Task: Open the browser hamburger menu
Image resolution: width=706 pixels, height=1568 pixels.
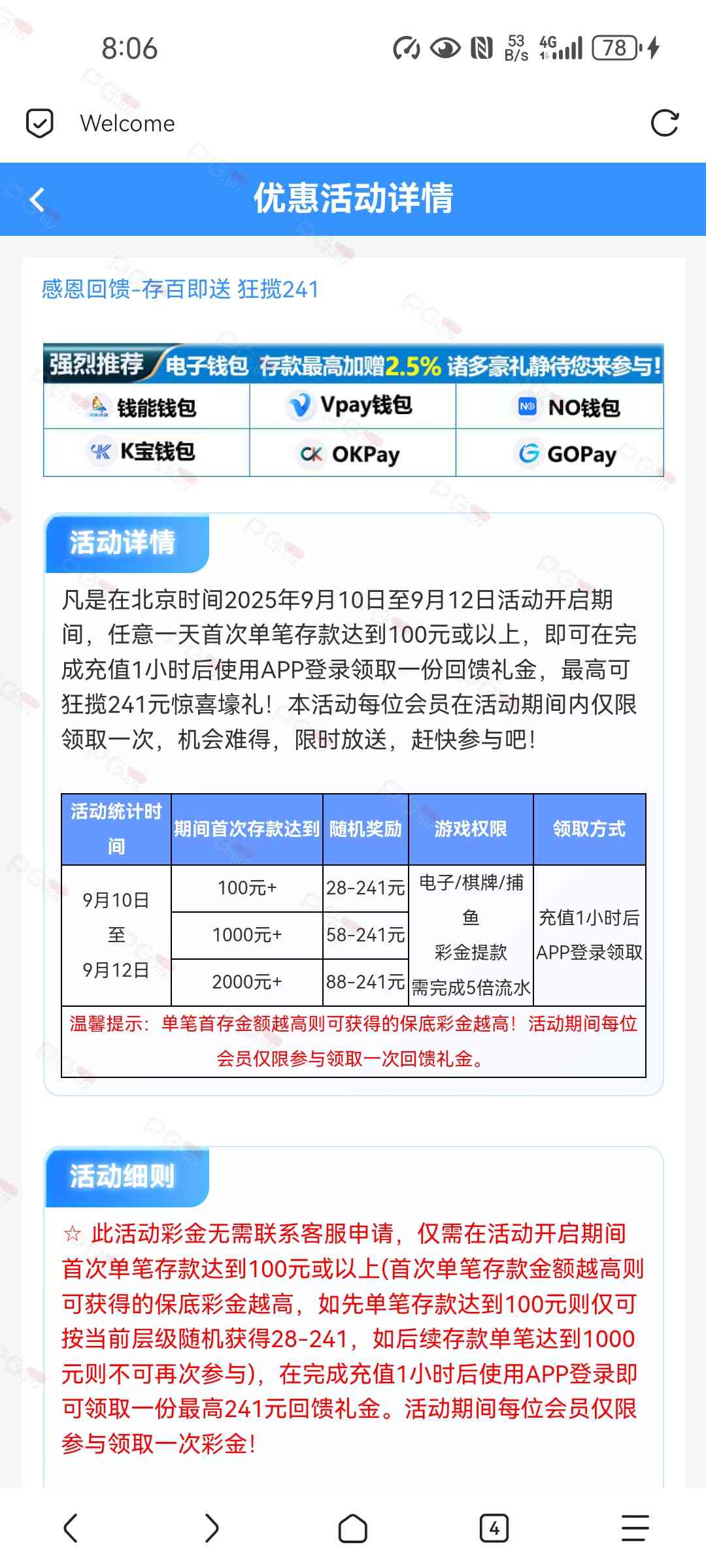Action: [635, 1528]
